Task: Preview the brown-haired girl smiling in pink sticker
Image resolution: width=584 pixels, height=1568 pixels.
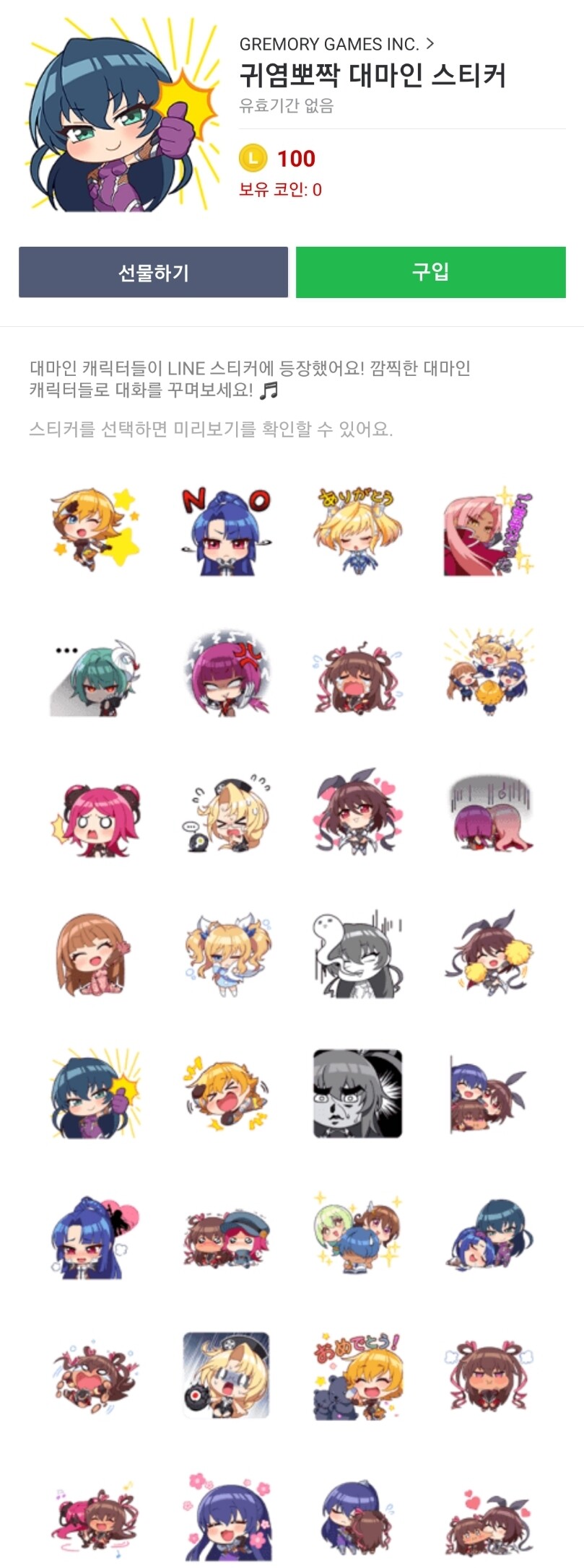Action: pyautogui.click(x=92, y=954)
